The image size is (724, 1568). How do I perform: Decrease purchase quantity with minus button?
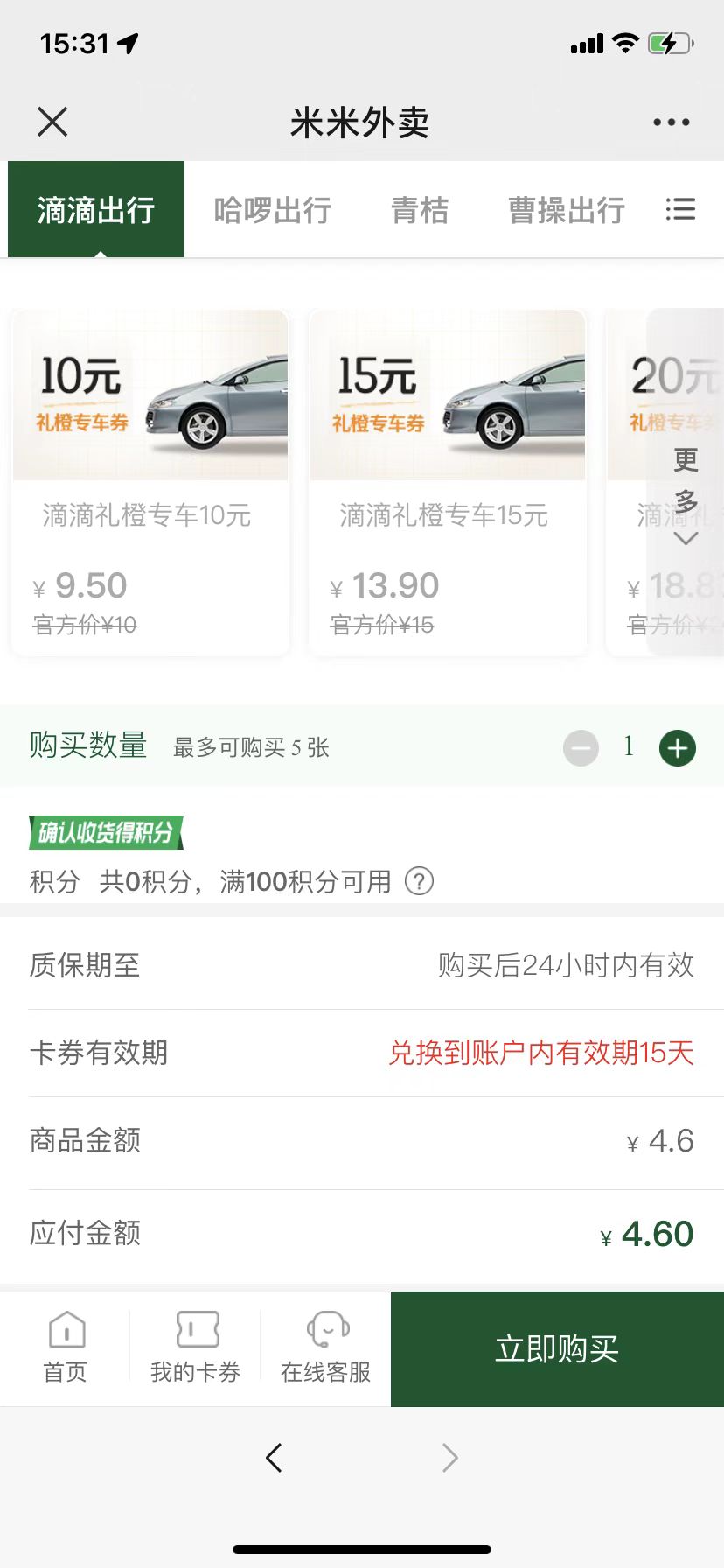click(581, 748)
